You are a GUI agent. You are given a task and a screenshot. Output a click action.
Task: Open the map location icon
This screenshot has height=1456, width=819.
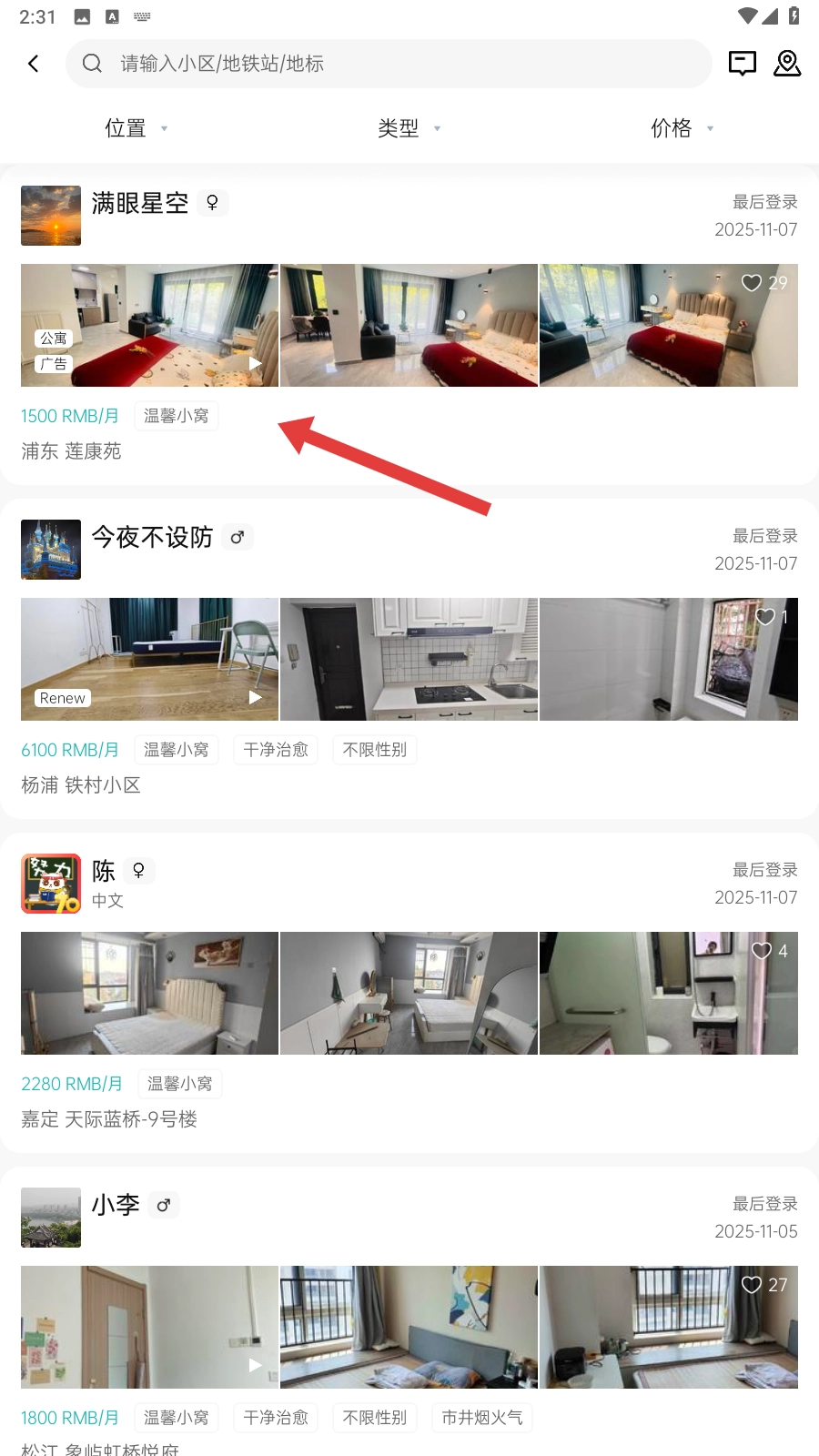point(787,64)
